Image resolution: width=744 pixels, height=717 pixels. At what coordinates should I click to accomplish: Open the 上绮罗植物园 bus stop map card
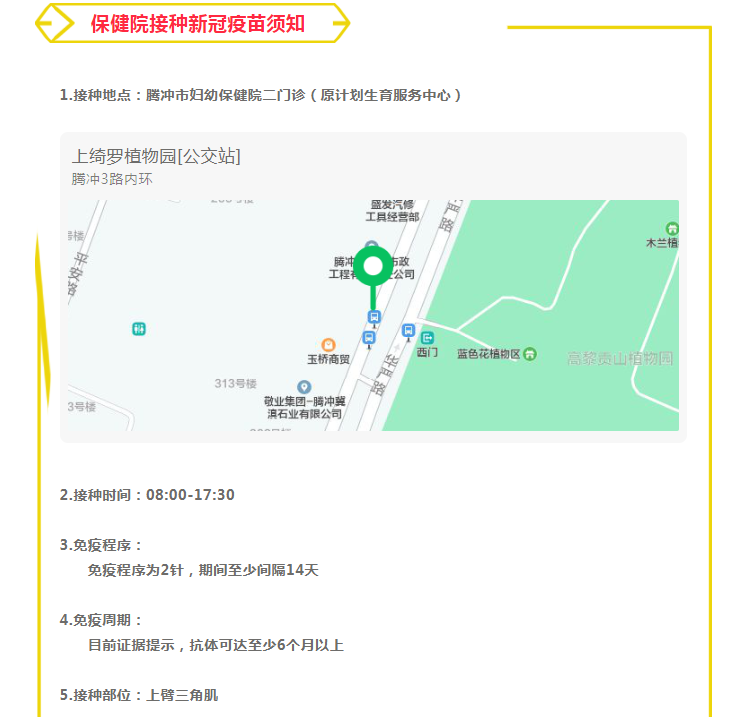[x=156, y=157]
